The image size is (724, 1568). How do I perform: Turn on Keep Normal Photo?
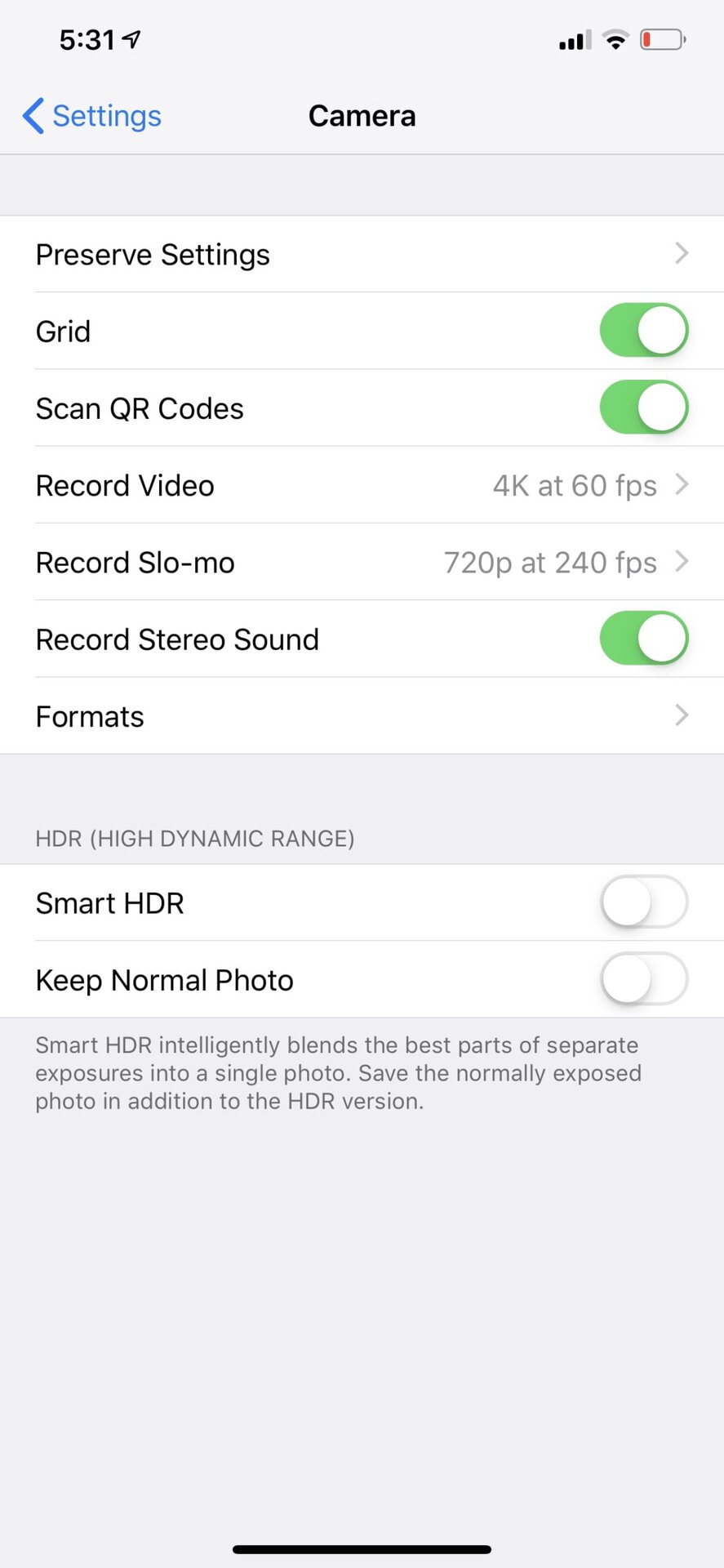click(643, 979)
